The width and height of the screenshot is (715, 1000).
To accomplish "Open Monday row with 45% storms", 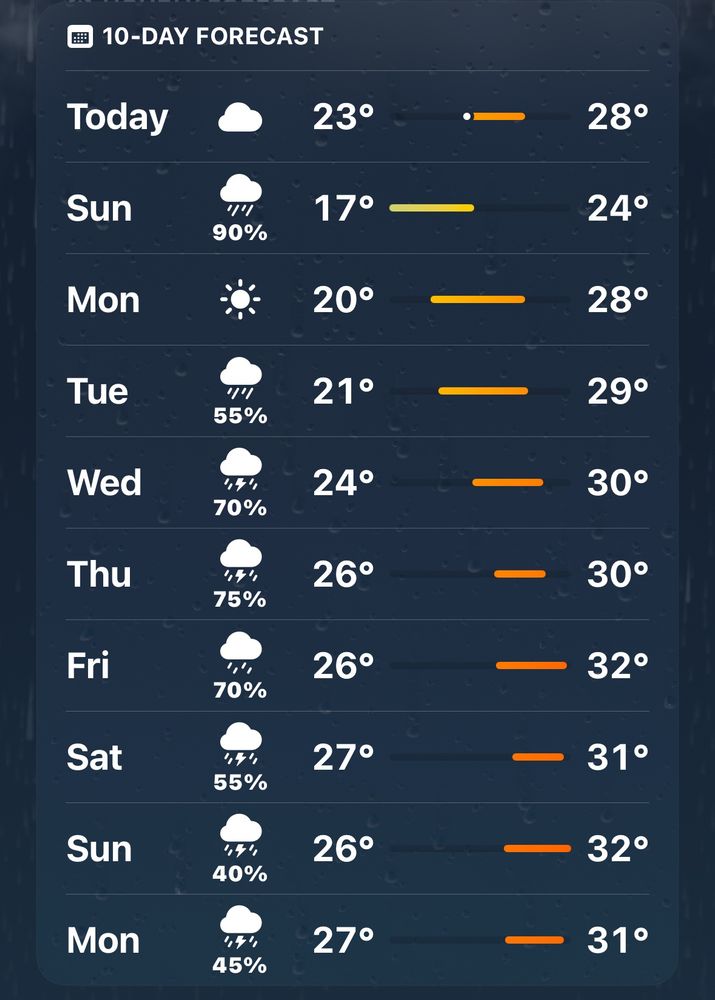I will [357, 940].
